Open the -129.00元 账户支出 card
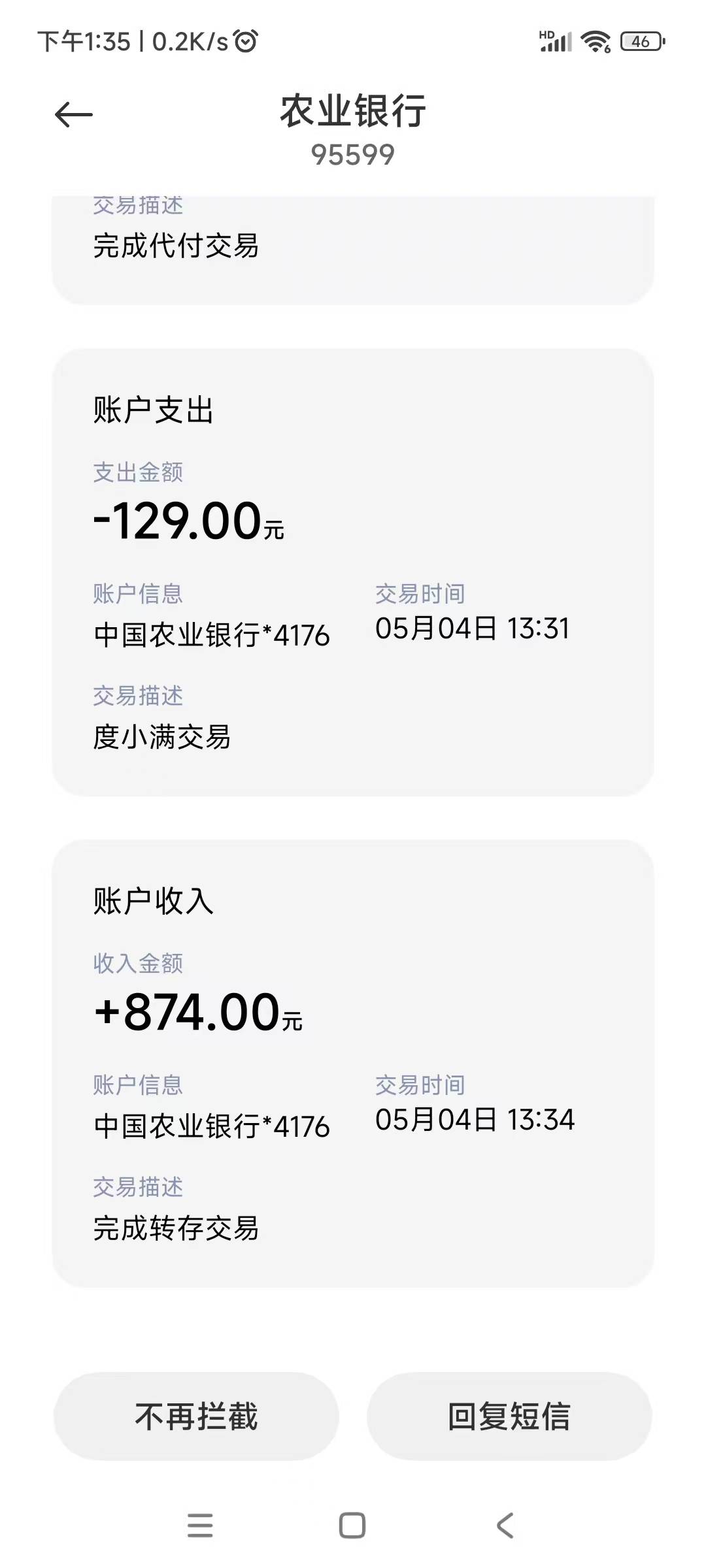 click(353, 572)
